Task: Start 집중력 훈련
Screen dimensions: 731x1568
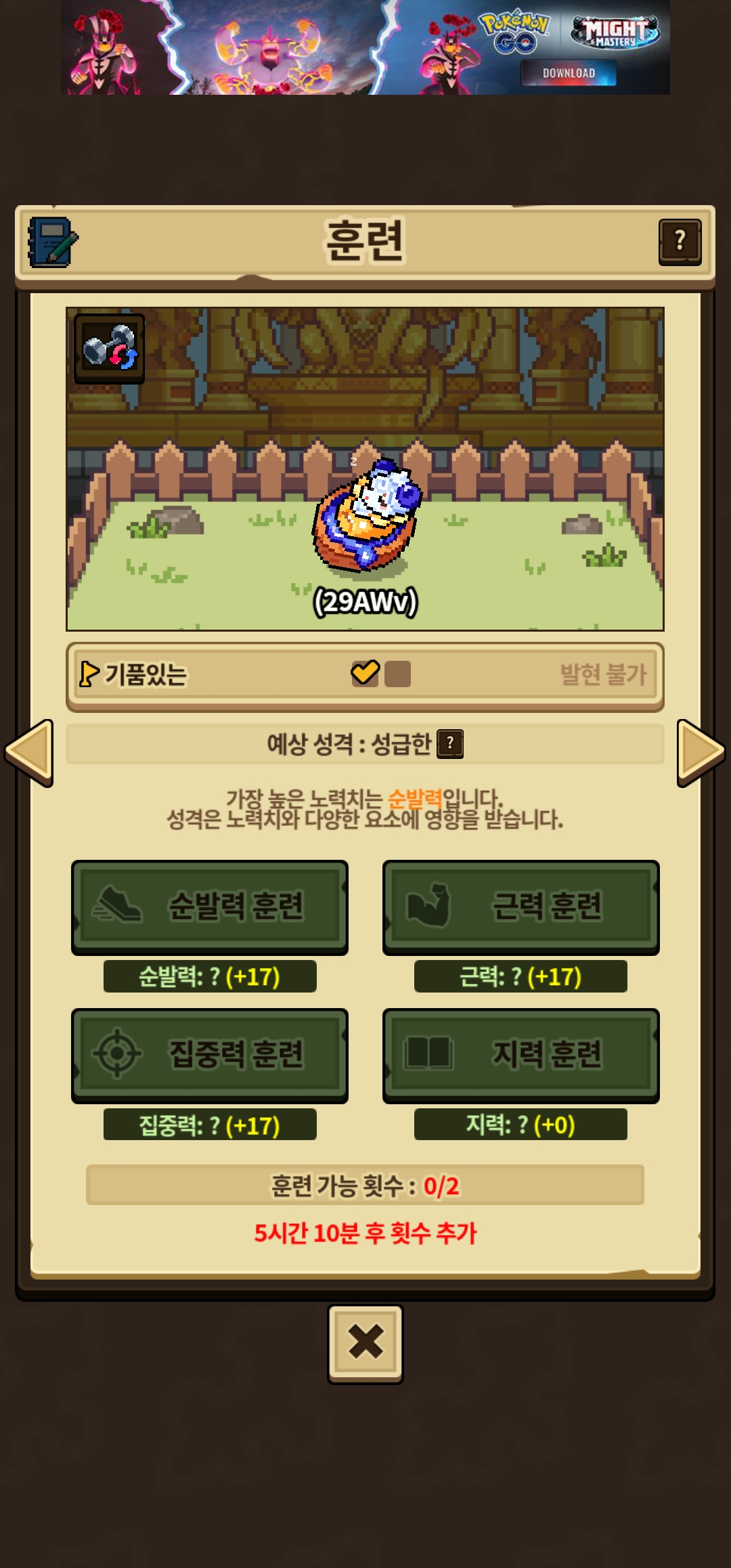Action: pyautogui.click(x=210, y=1054)
